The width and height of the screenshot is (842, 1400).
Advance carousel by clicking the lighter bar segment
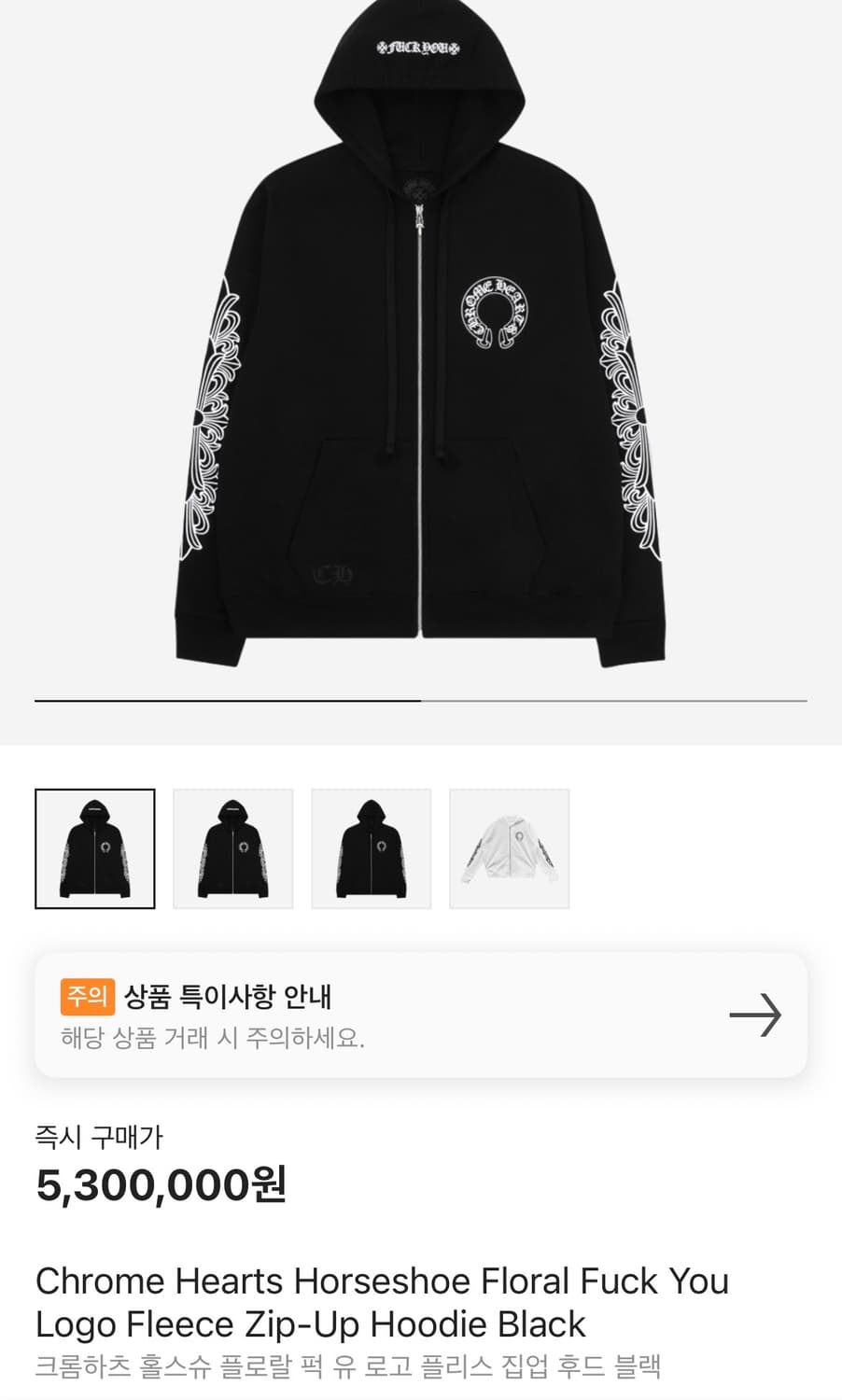616,698
